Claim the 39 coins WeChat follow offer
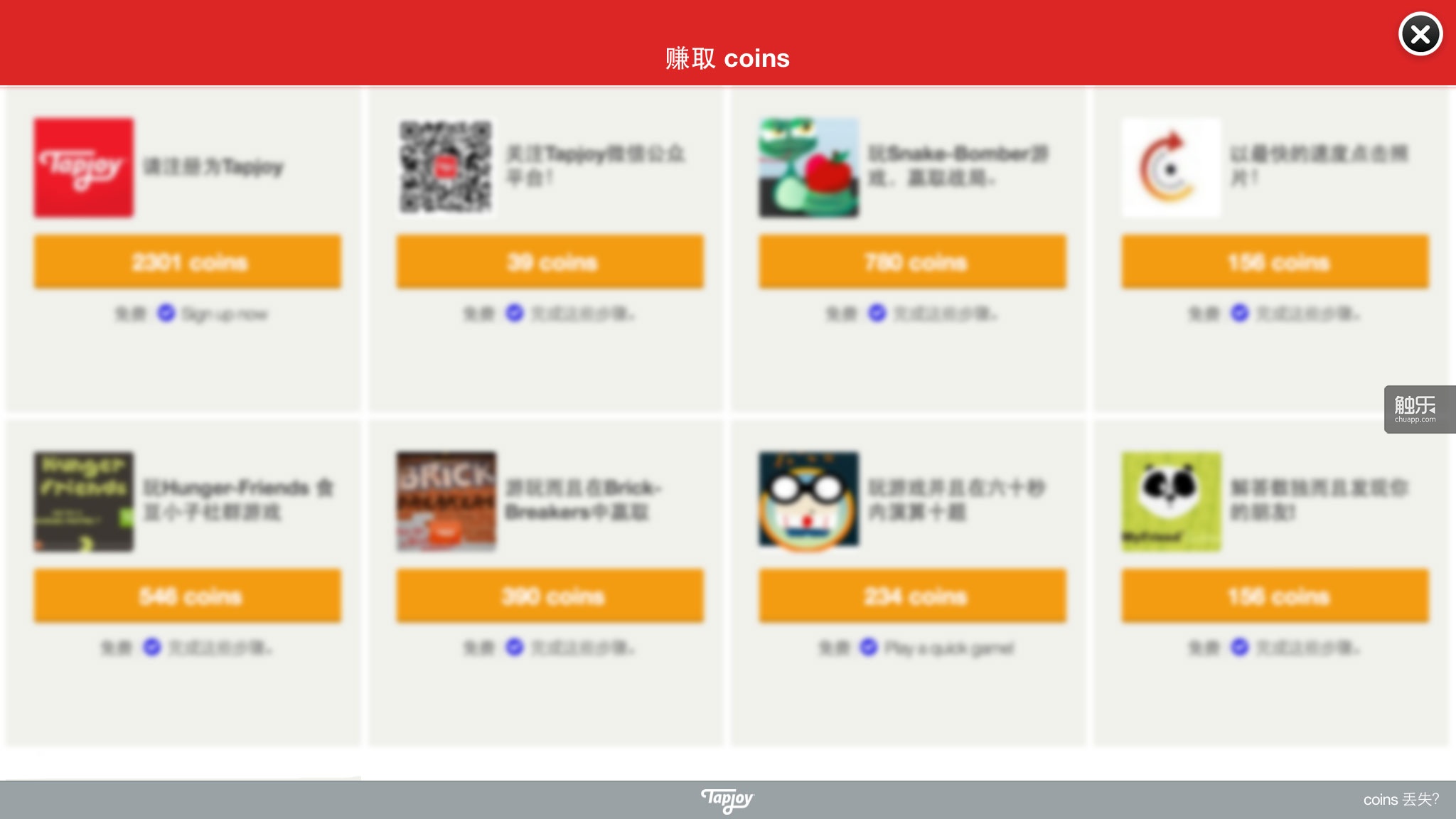1456x819 pixels. [x=550, y=262]
